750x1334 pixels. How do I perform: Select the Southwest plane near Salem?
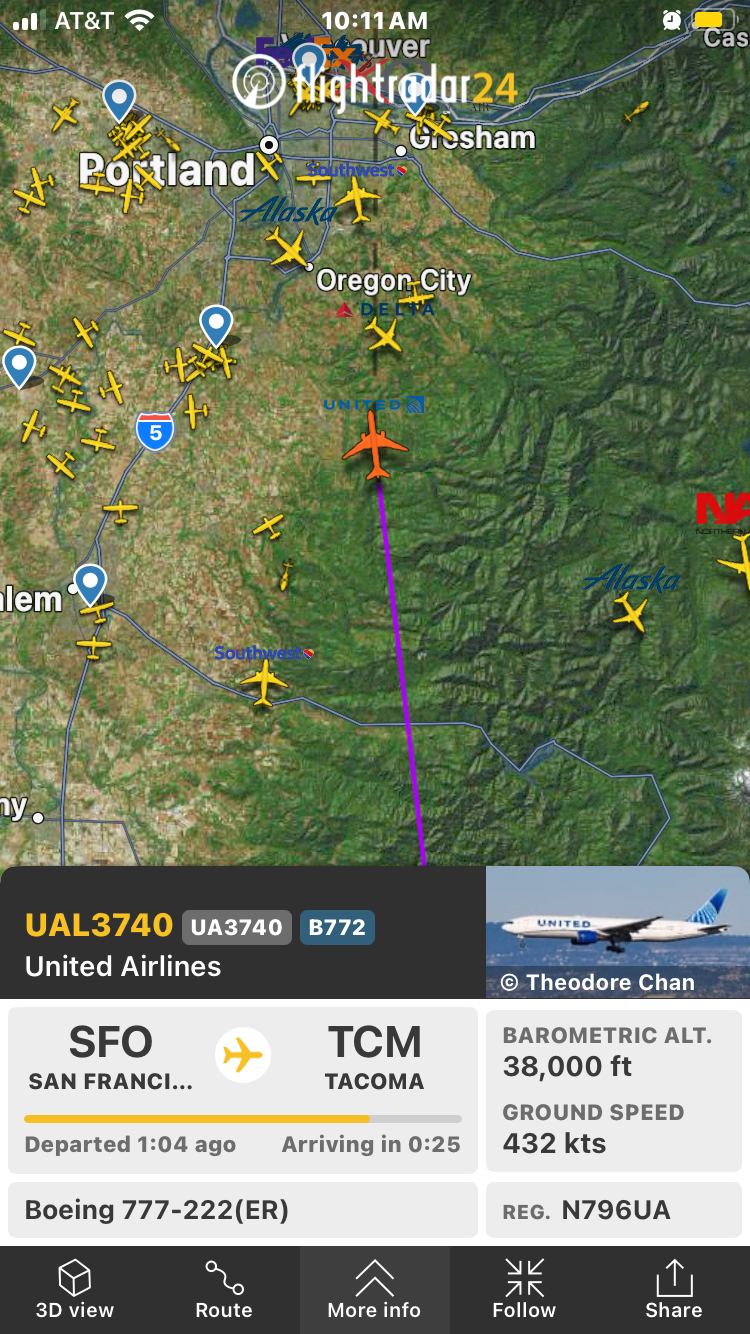(x=264, y=682)
